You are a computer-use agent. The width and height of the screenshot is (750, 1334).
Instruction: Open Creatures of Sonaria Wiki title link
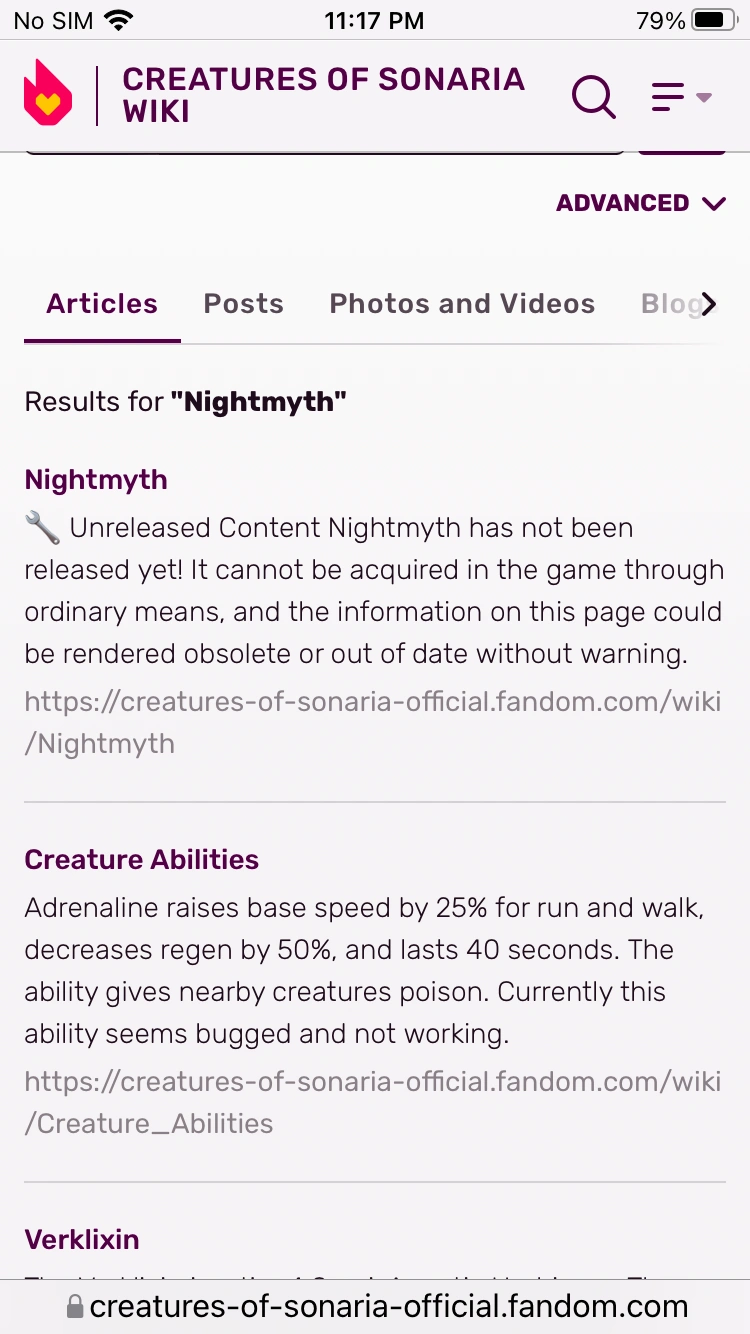tap(322, 95)
